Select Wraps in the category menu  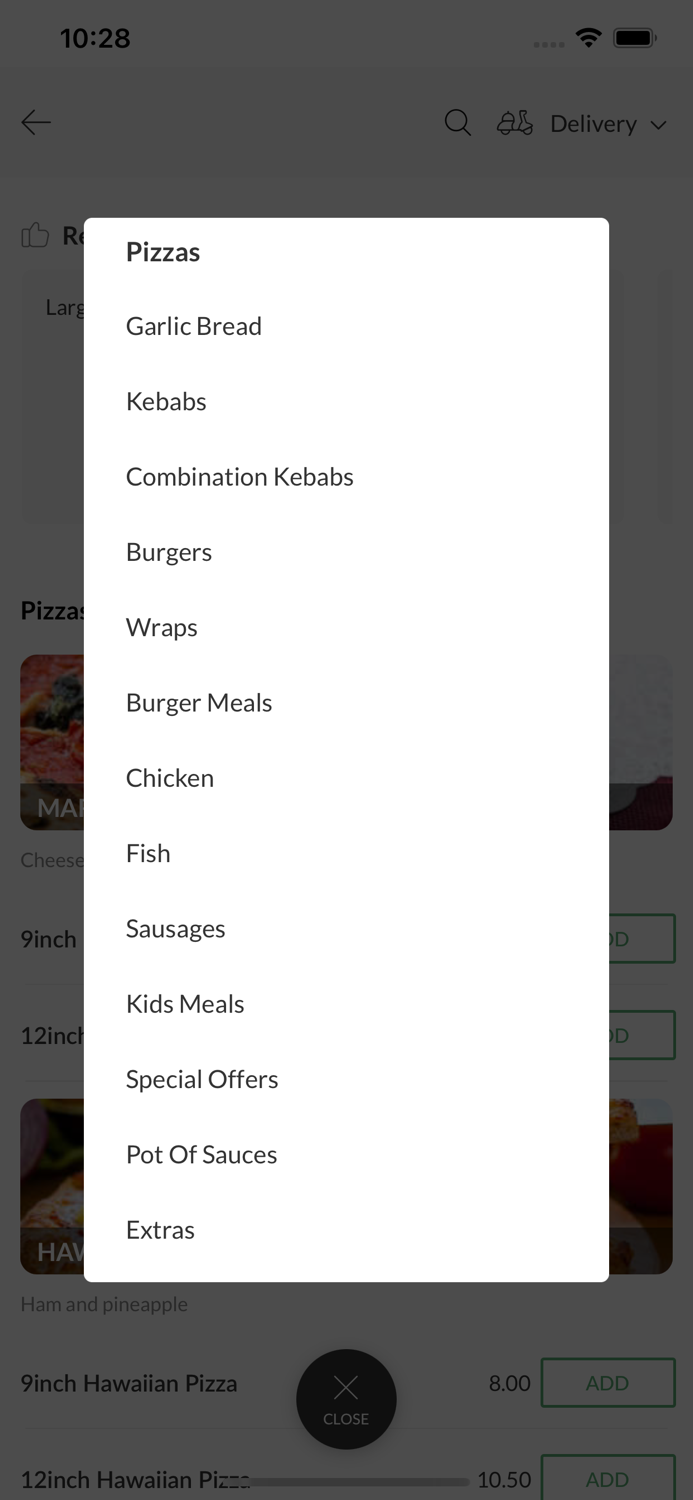[x=346, y=627]
